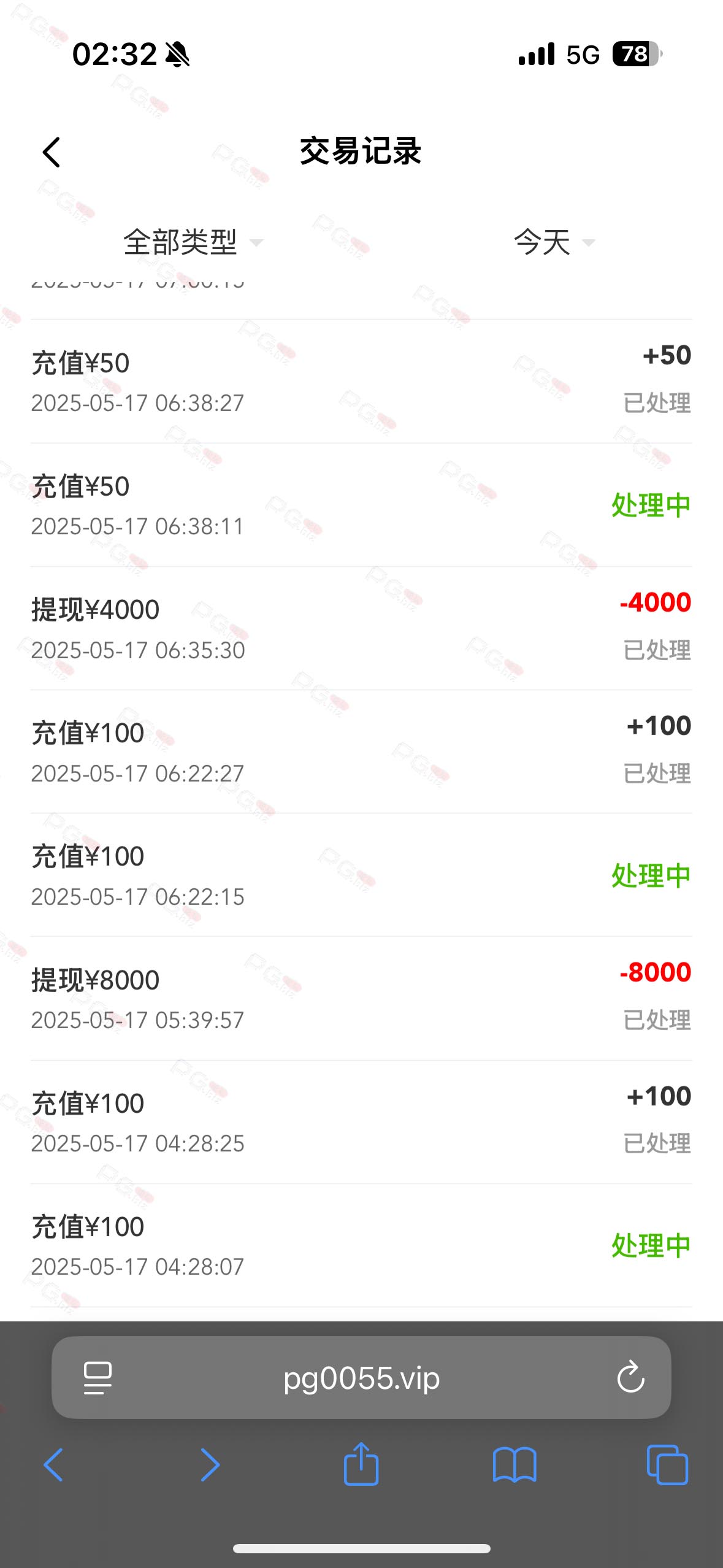The width and height of the screenshot is (723, 1568).
Task: Go back from transaction records page
Action: tap(52, 152)
